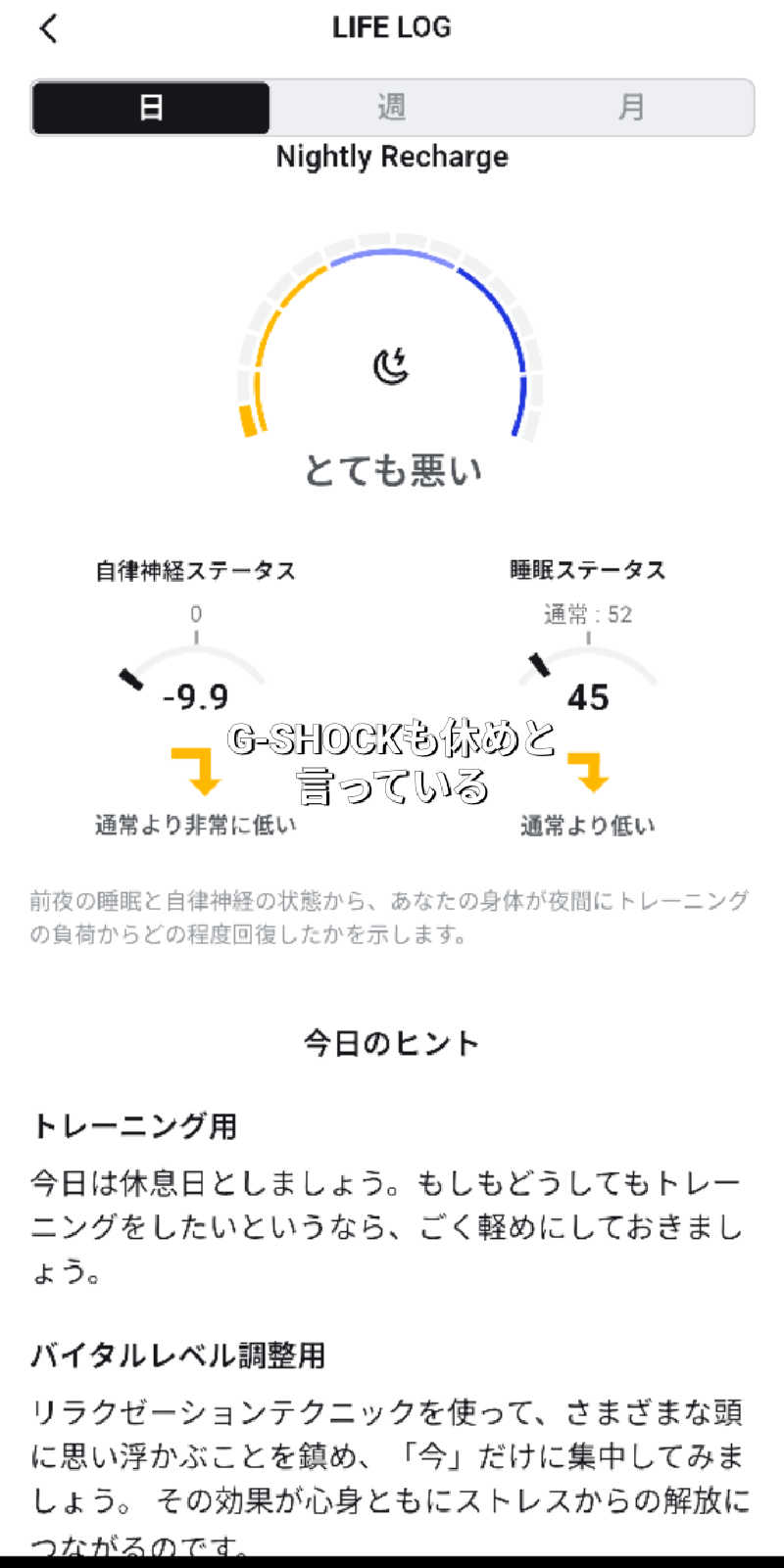Select the 日 (day) tab

click(x=151, y=107)
